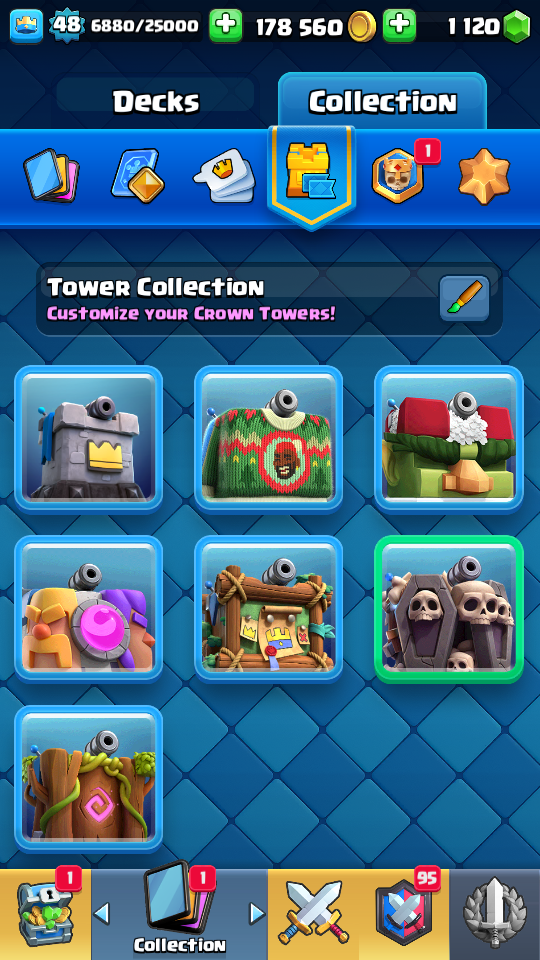Open the star points tab
The width and height of the screenshot is (540, 960).
(484, 176)
